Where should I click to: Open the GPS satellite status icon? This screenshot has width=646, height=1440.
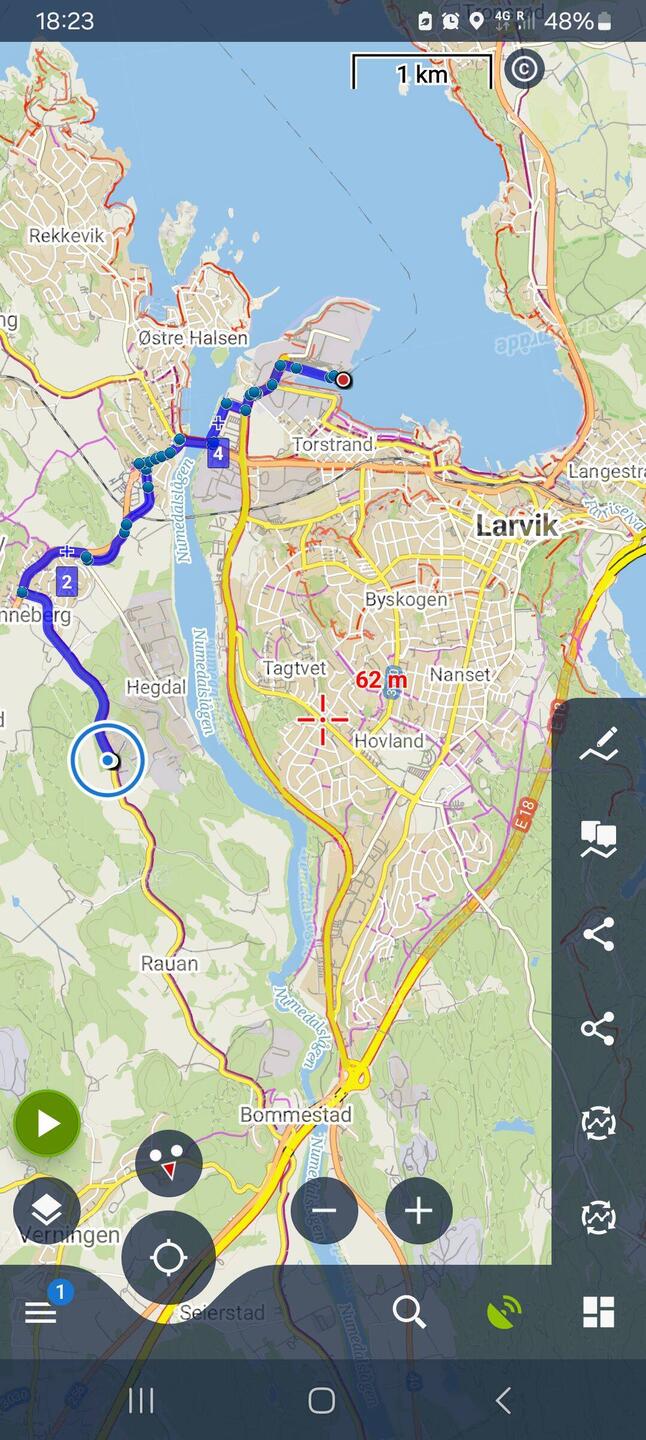[x=504, y=1312]
